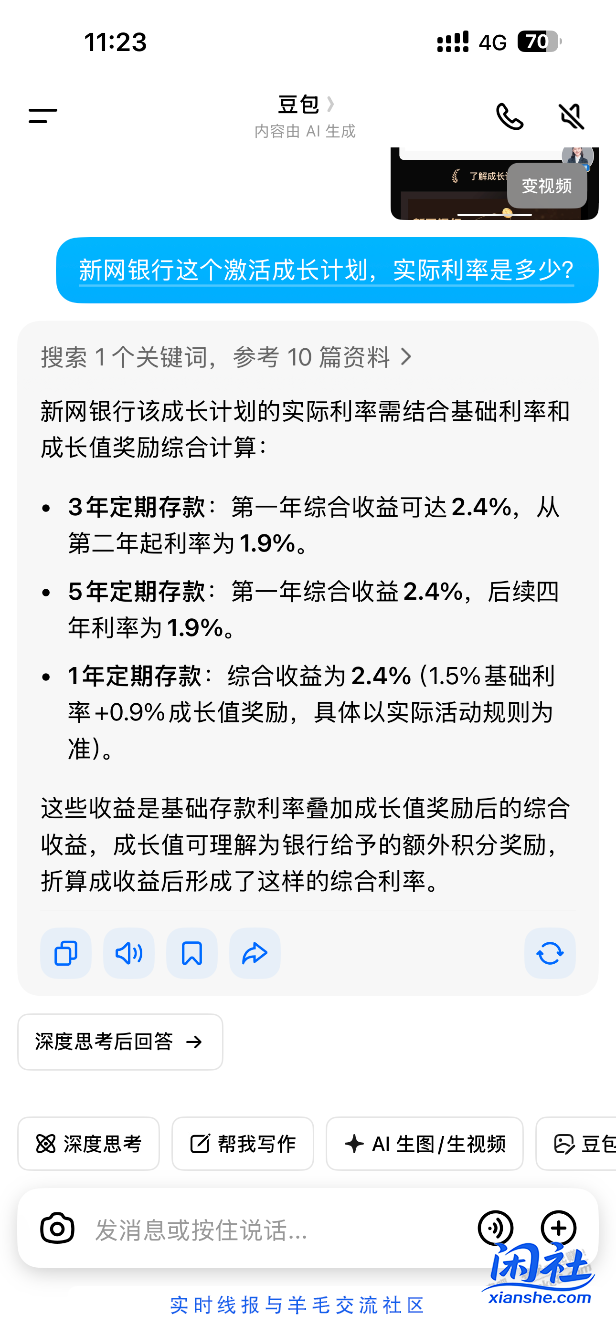The width and height of the screenshot is (616, 1334).
Task: Share this answer
Action: click(x=255, y=953)
